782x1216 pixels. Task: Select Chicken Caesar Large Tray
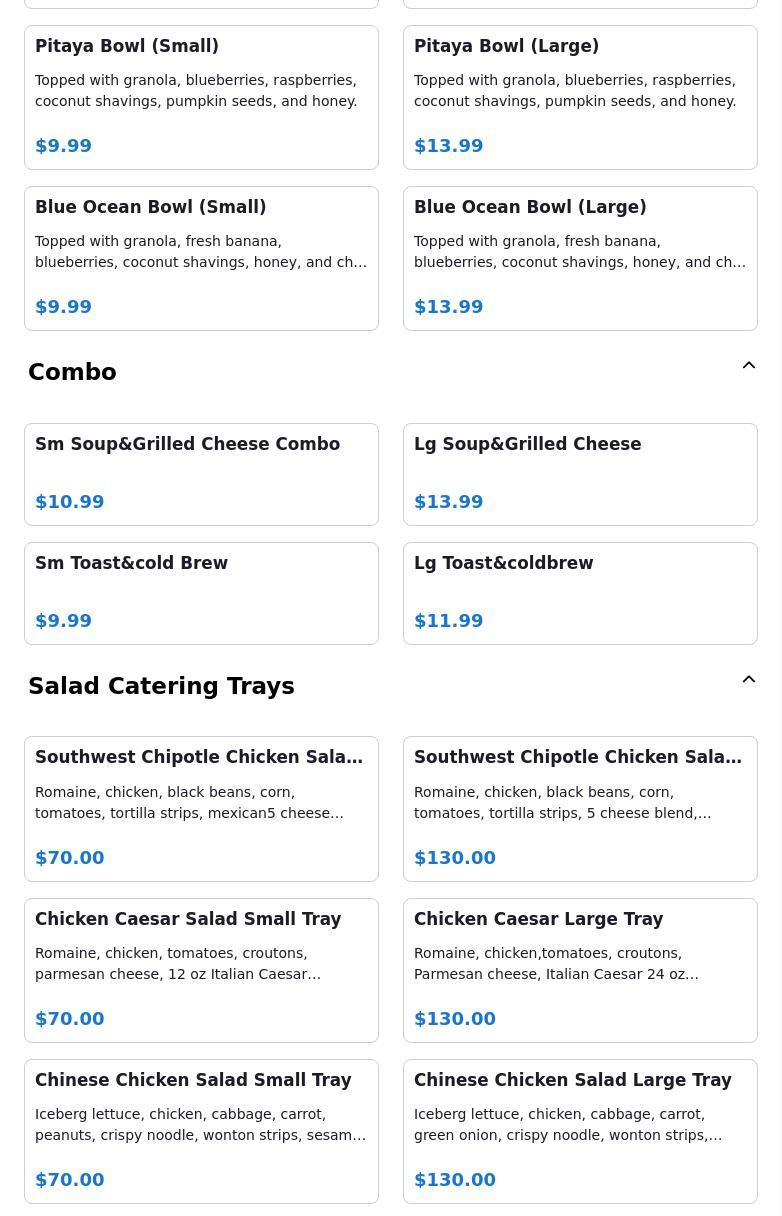tap(580, 970)
